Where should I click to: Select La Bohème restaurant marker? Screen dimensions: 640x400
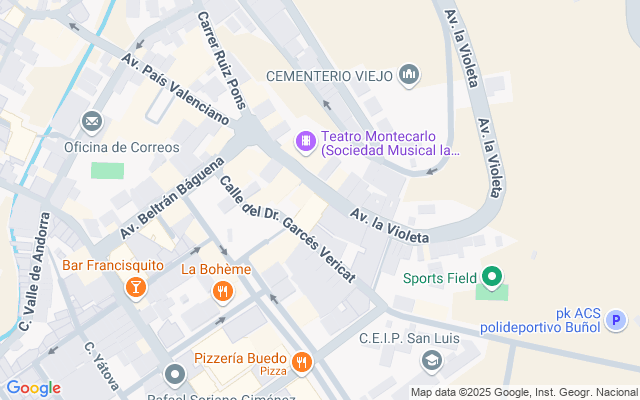[x=222, y=291]
